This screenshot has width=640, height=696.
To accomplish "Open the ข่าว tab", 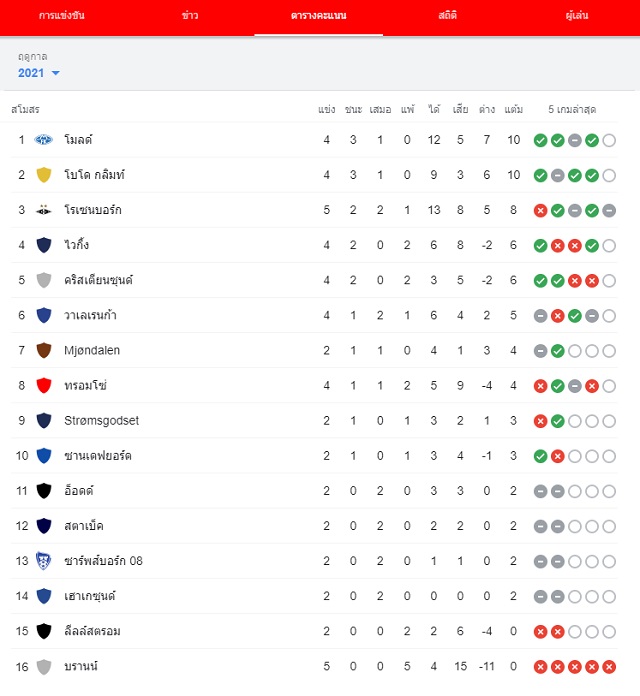I will pos(190,16).
